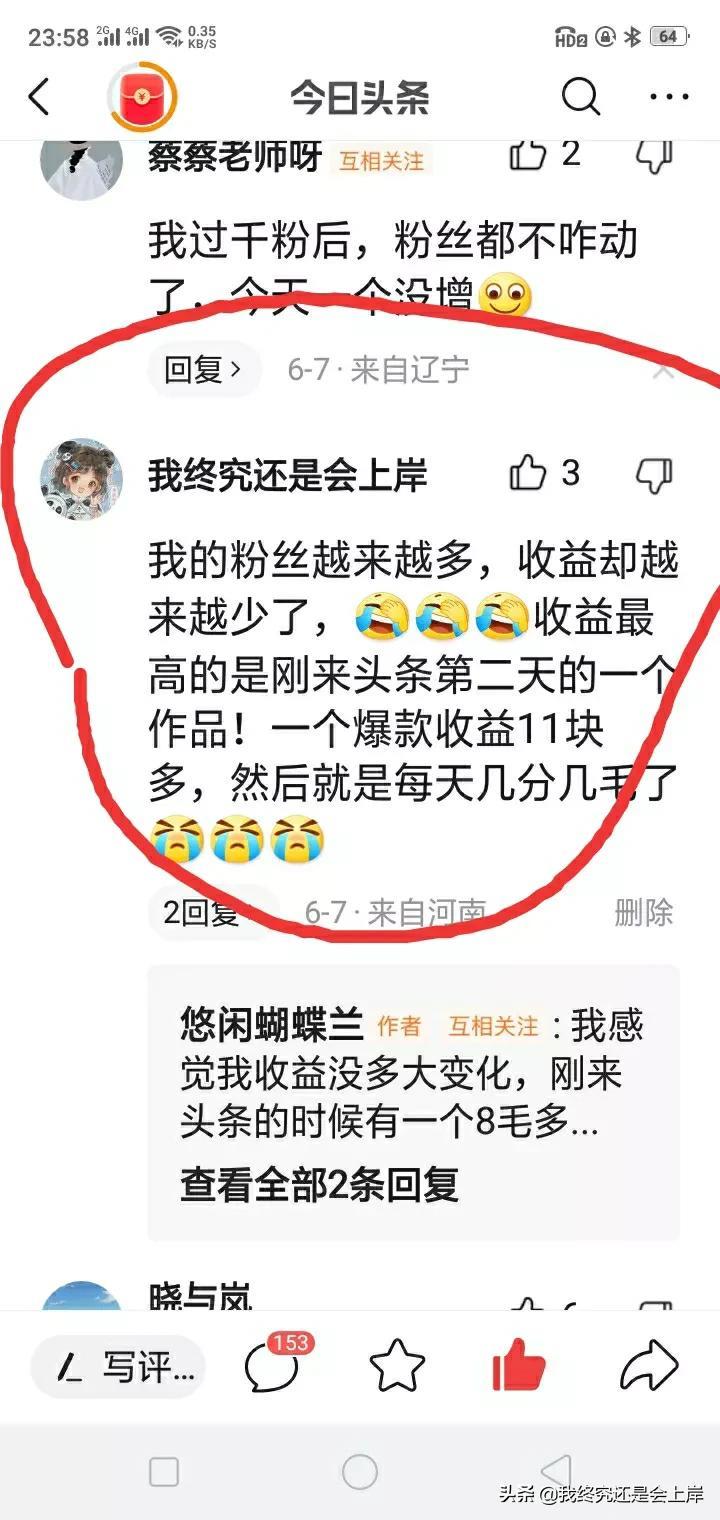
Task: Tap the 写评论 comment input box
Action: pyautogui.click(x=120, y=1366)
